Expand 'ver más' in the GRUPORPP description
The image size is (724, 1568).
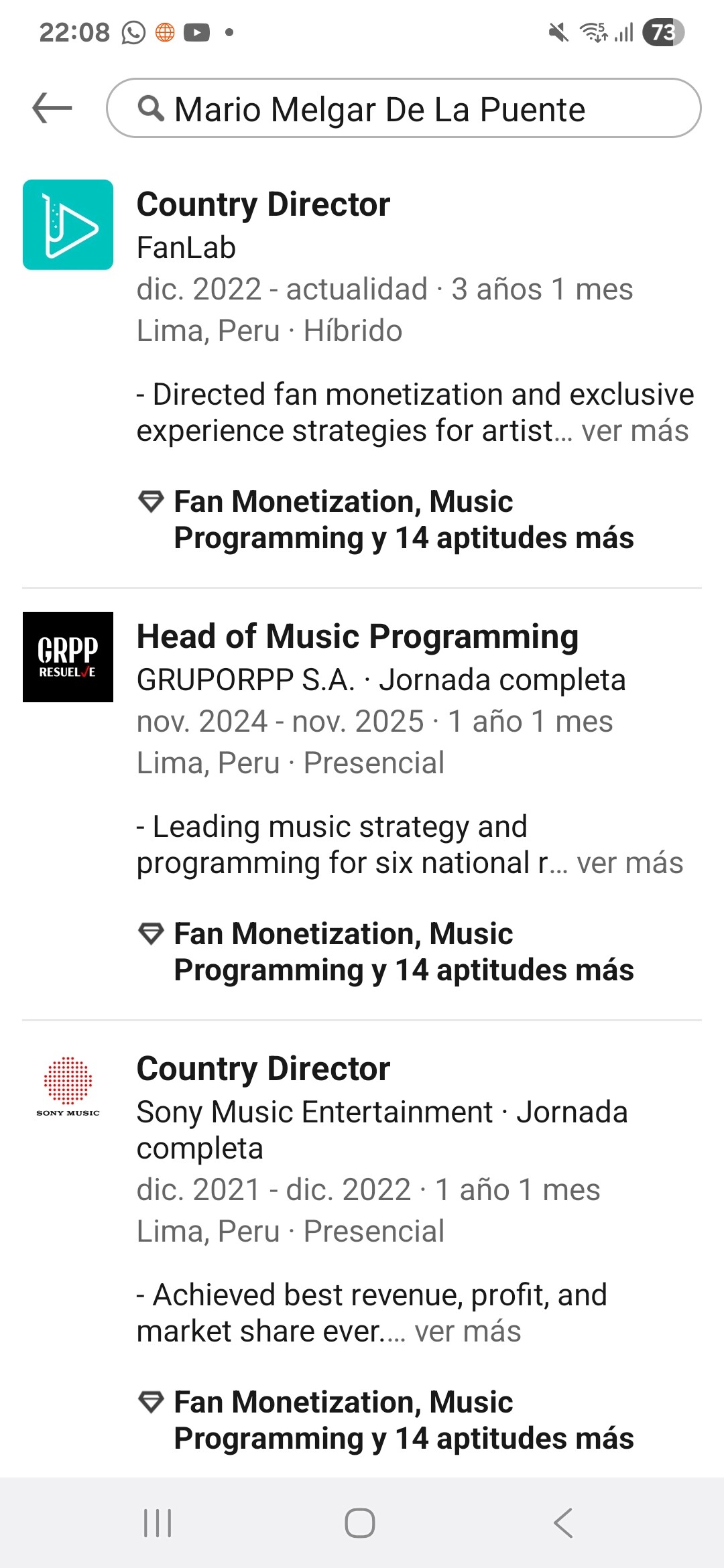(x=629, y=863)
